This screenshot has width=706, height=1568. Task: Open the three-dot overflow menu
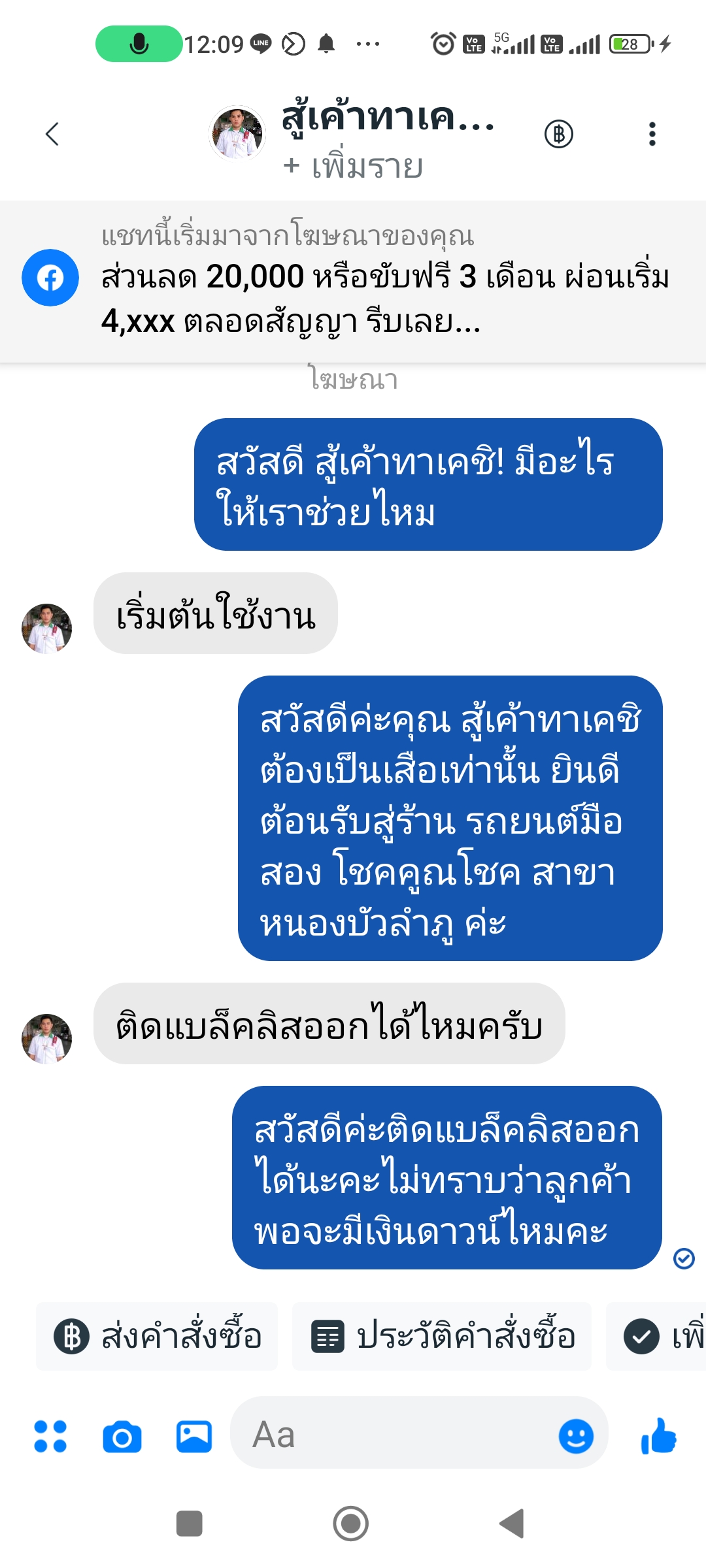point(652,134)
